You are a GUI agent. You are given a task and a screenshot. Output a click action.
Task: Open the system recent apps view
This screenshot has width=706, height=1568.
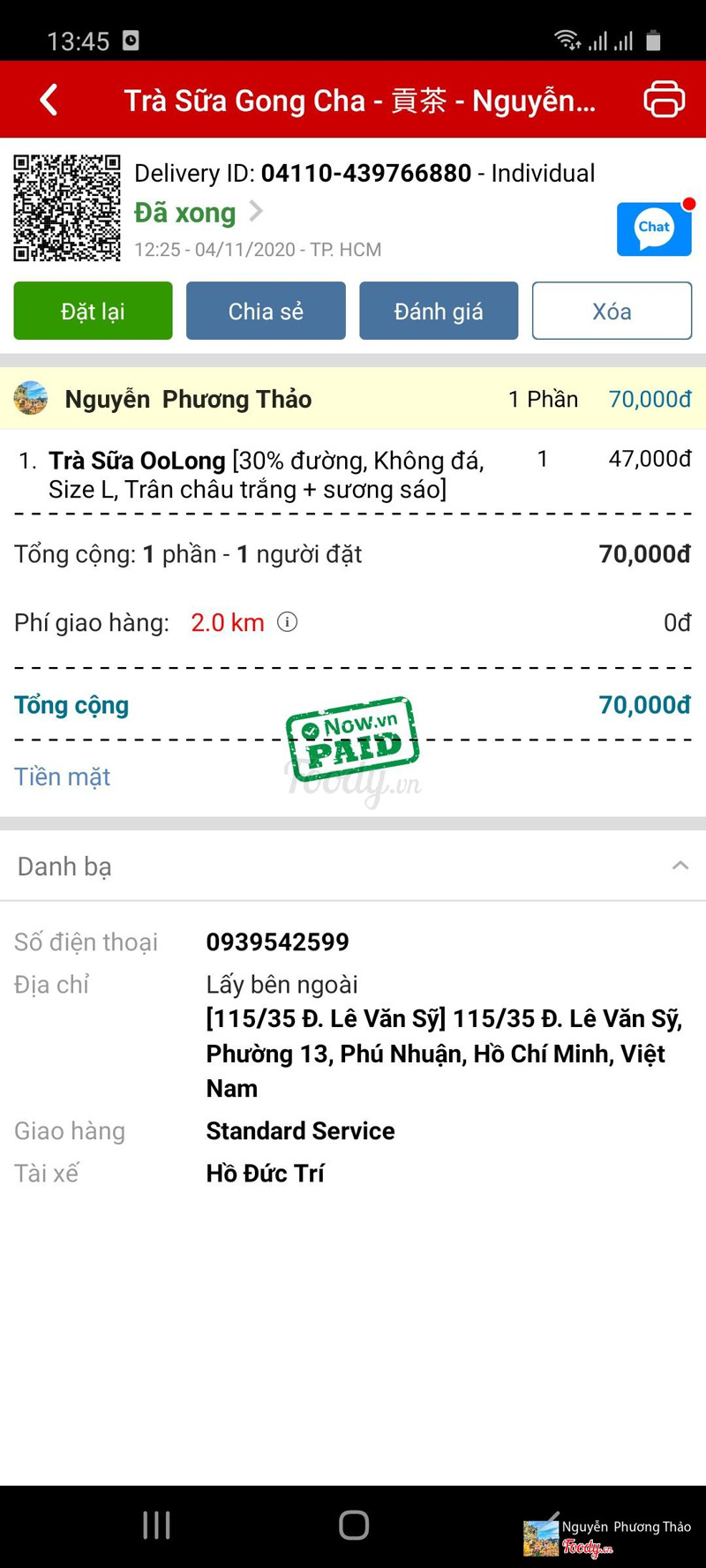(x=157, y=1525)
